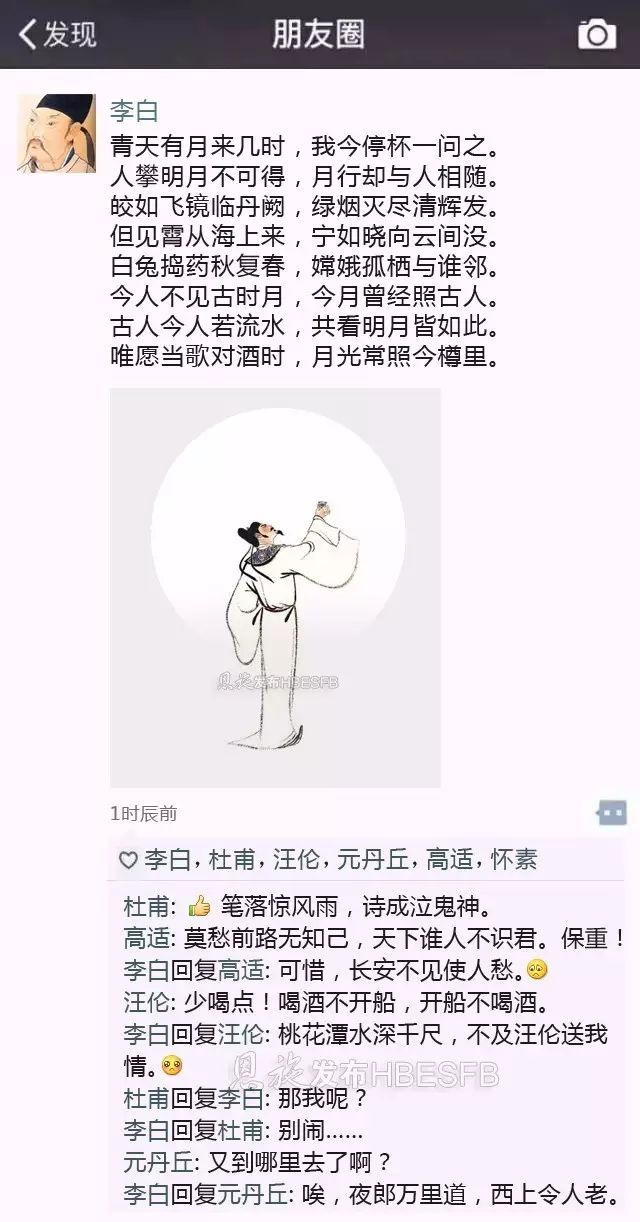Open 李白's profile picture
Screen dimensions: 640x1222
point(56,133)
